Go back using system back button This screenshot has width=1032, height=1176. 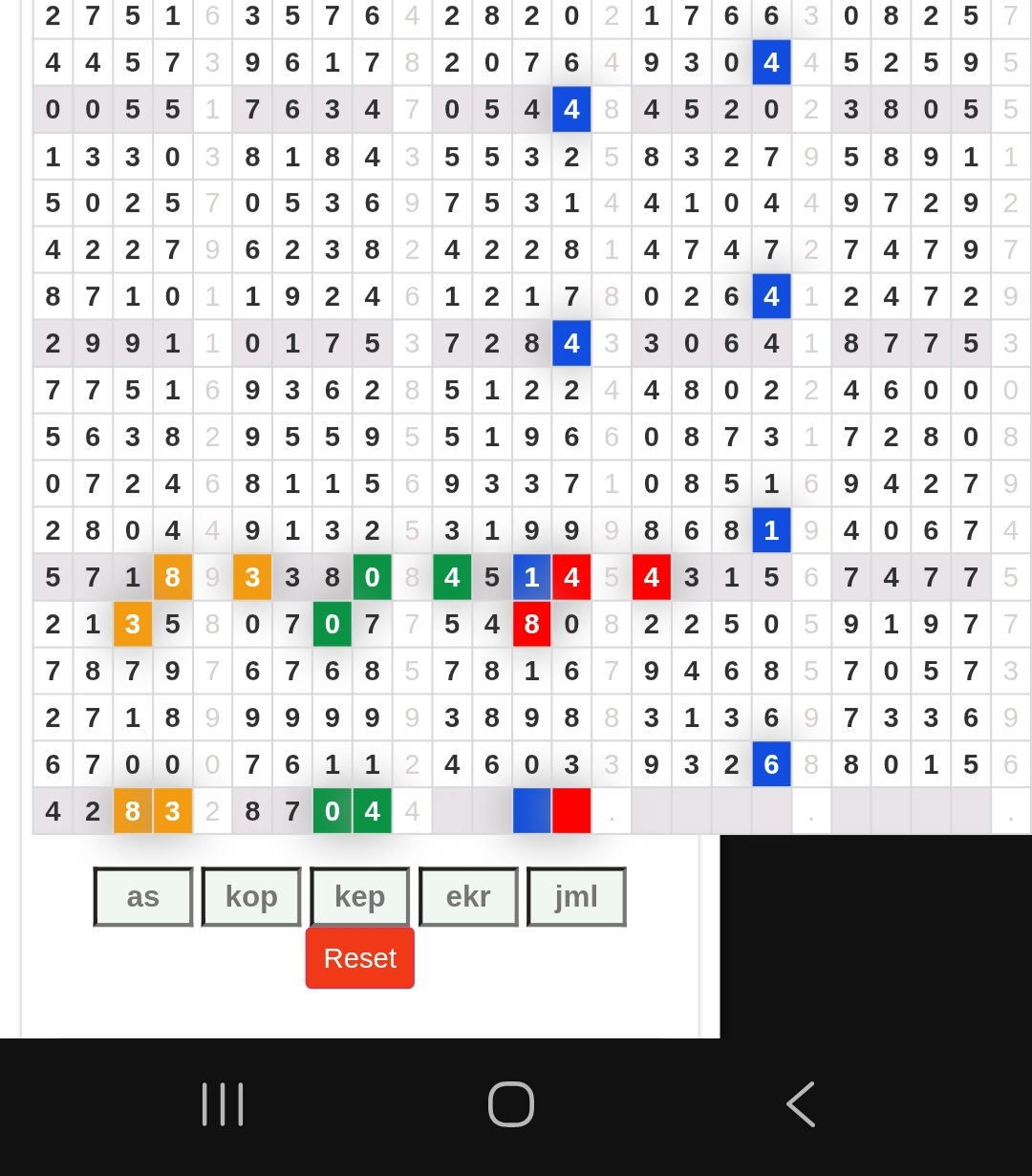801,1104
